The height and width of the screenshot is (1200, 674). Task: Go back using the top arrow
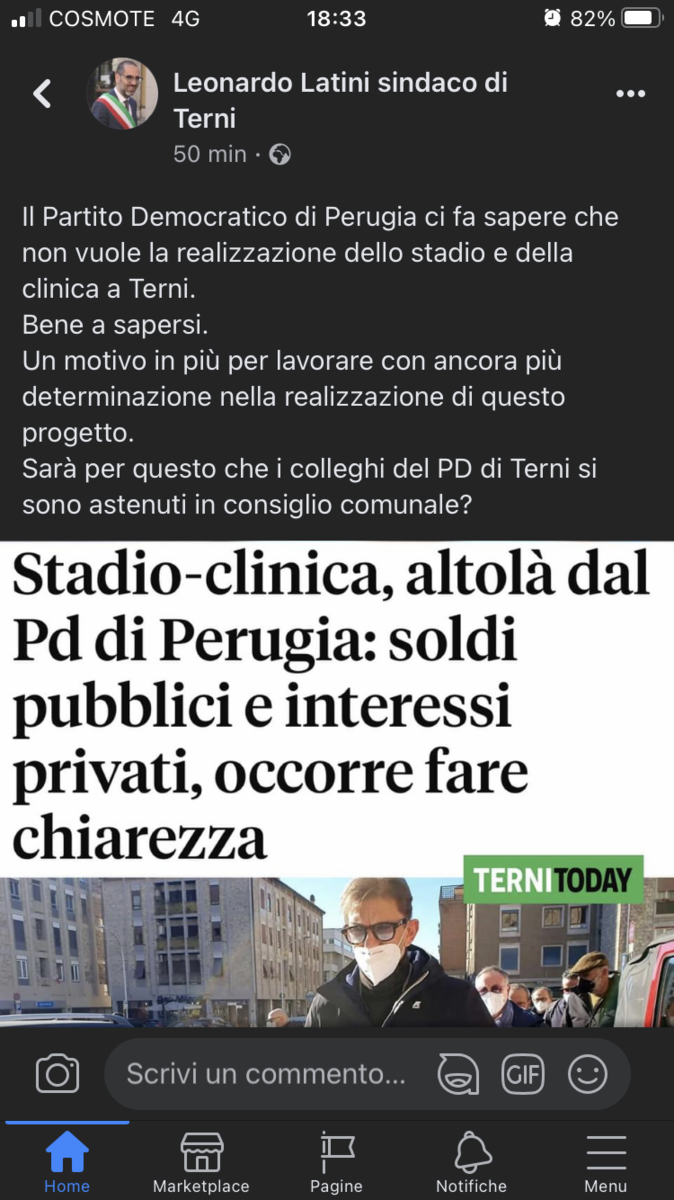point(42,94)
